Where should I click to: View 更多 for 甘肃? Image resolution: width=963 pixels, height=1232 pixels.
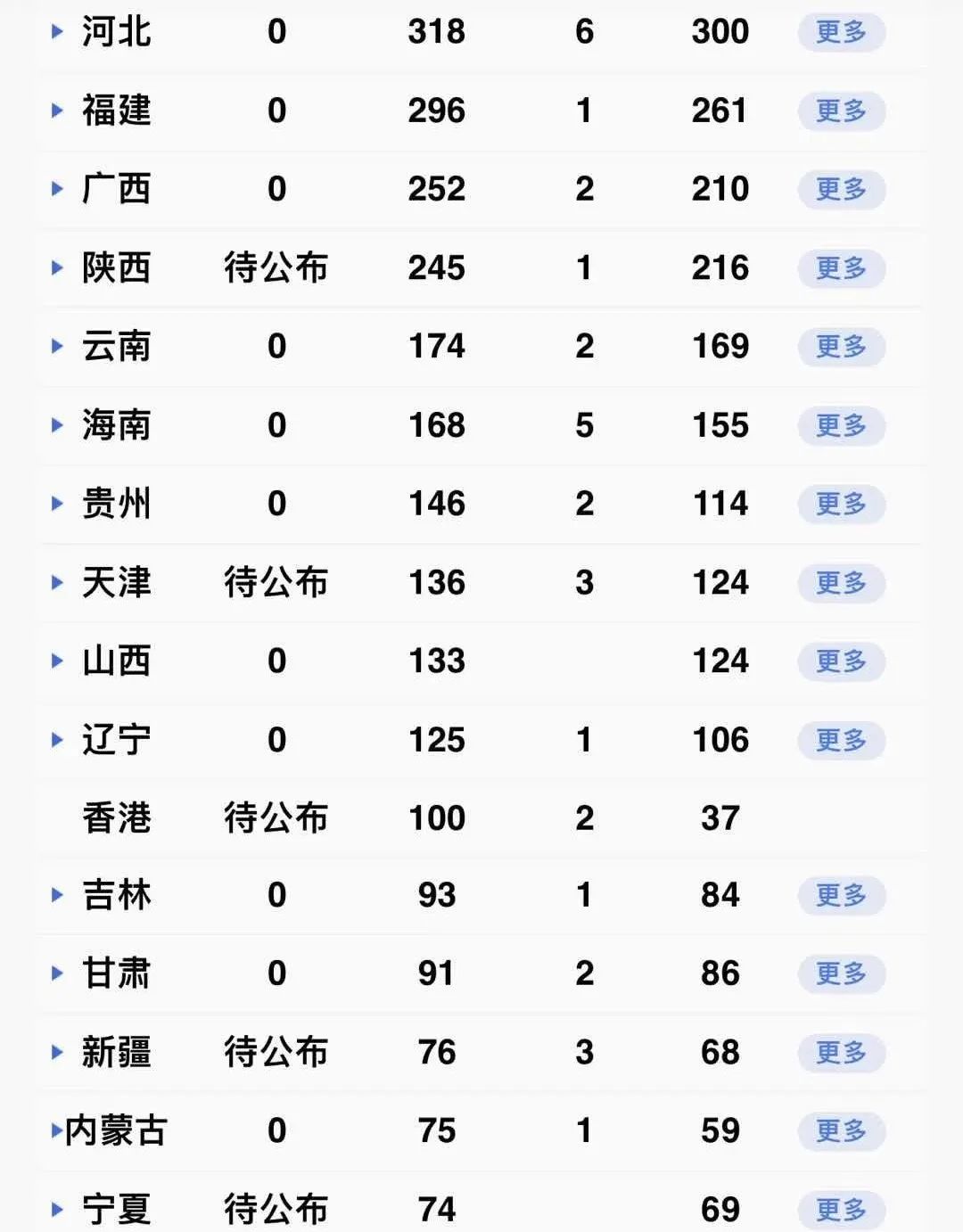click(841, 973)
